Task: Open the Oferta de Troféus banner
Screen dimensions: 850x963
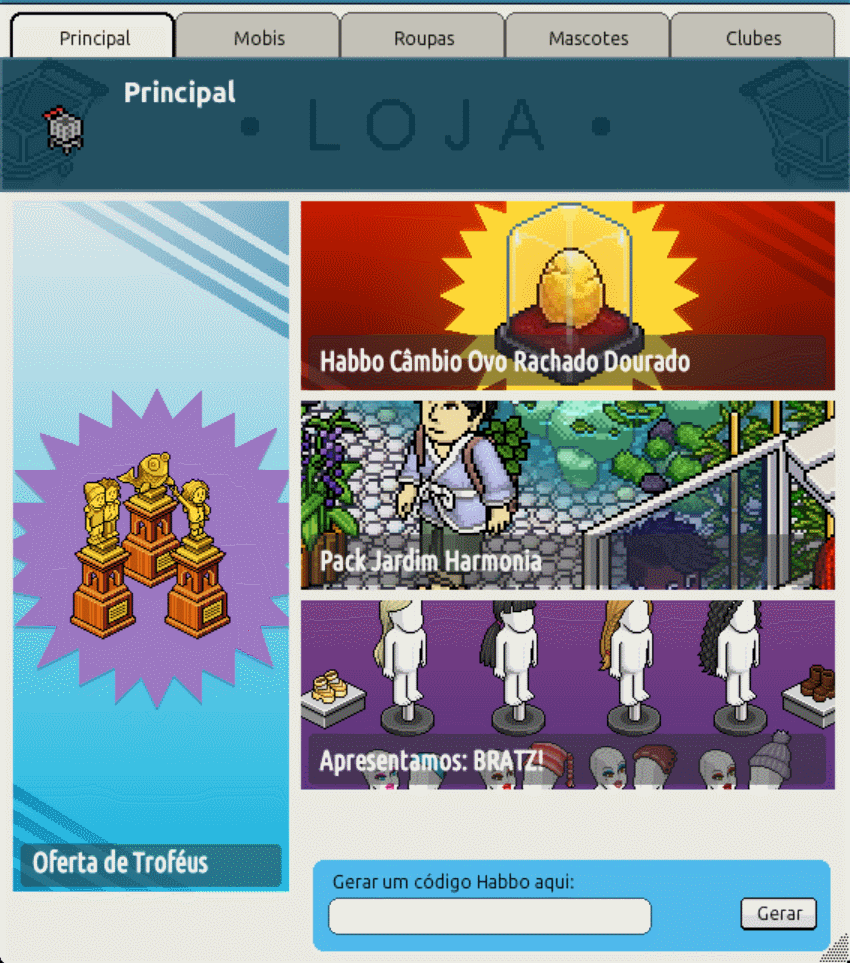Action: (151, 545)
